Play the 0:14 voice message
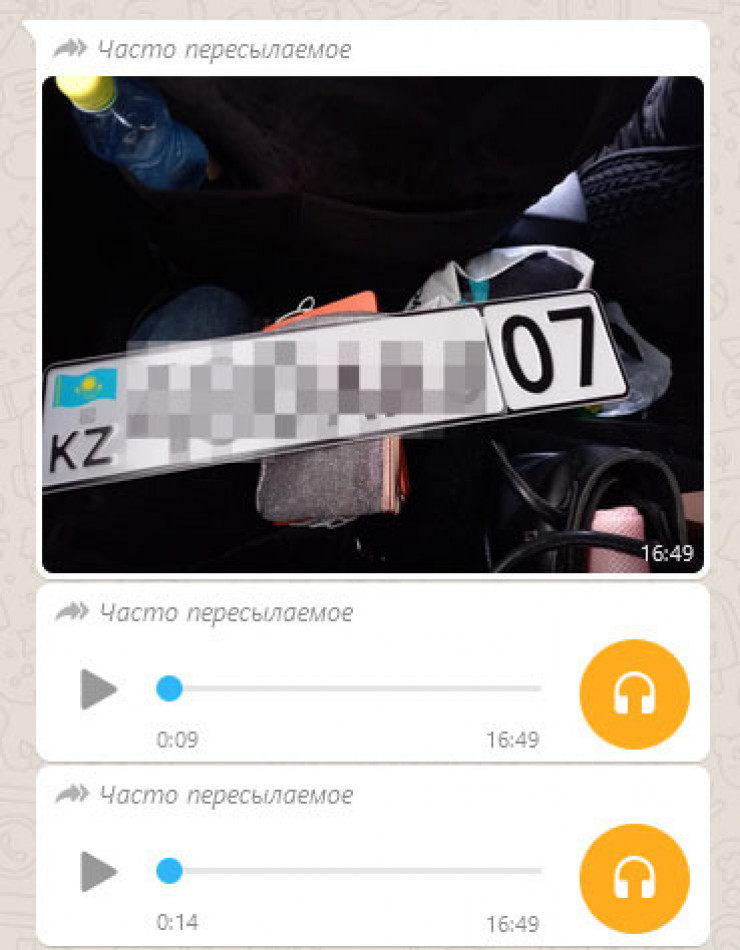The width and height of the screenshot is (740, 950). [99, 872]
